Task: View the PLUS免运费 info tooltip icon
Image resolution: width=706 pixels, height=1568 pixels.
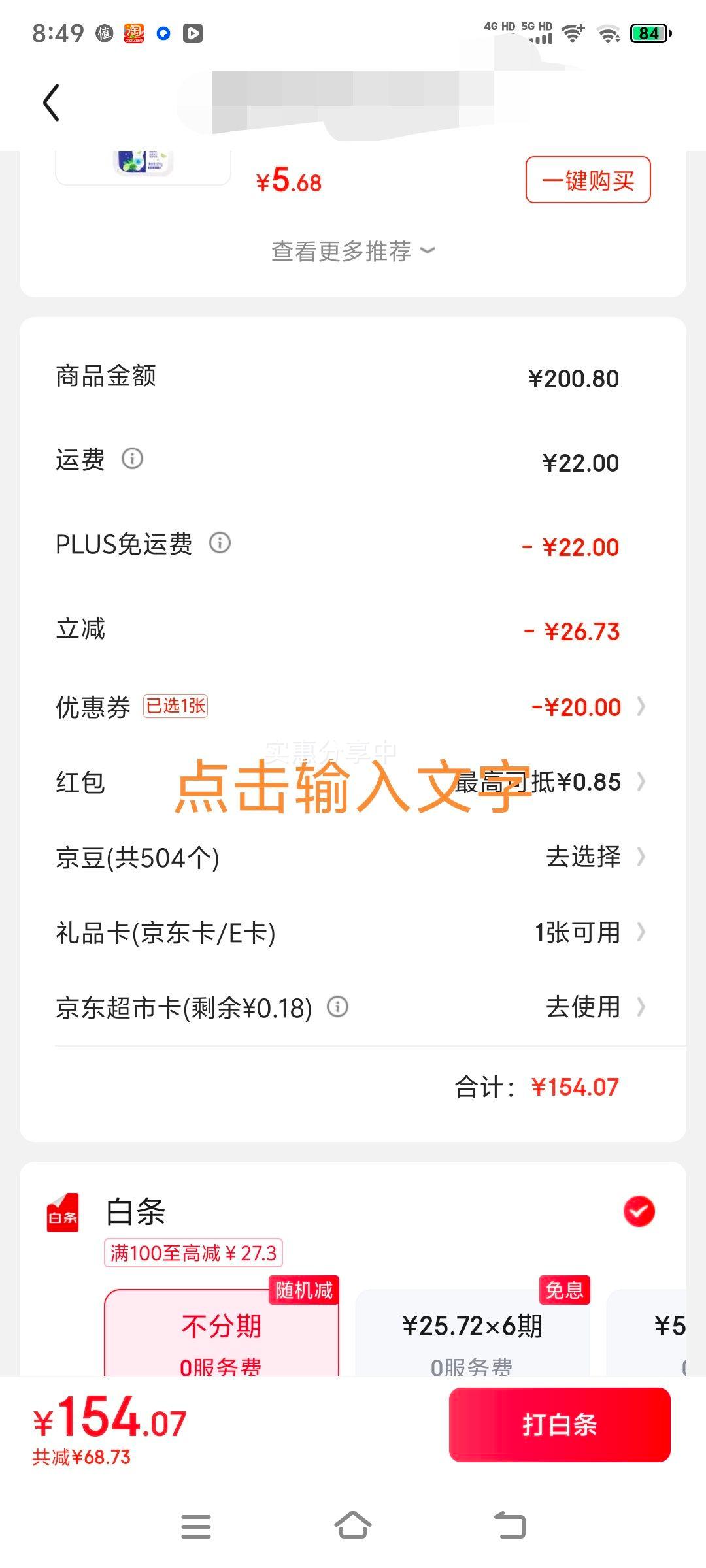Action: [x=220, y=543]
